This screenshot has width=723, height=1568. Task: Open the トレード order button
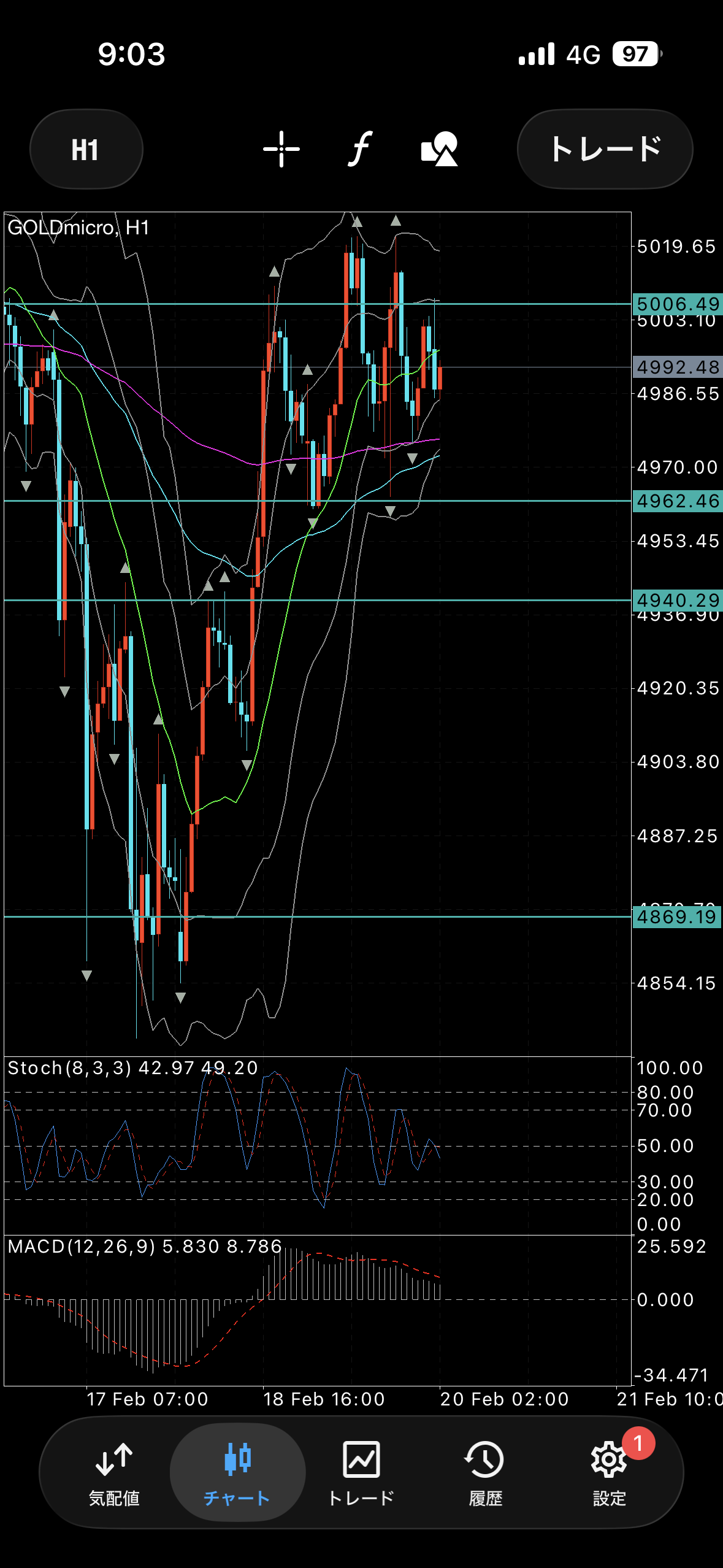point(605,149)
